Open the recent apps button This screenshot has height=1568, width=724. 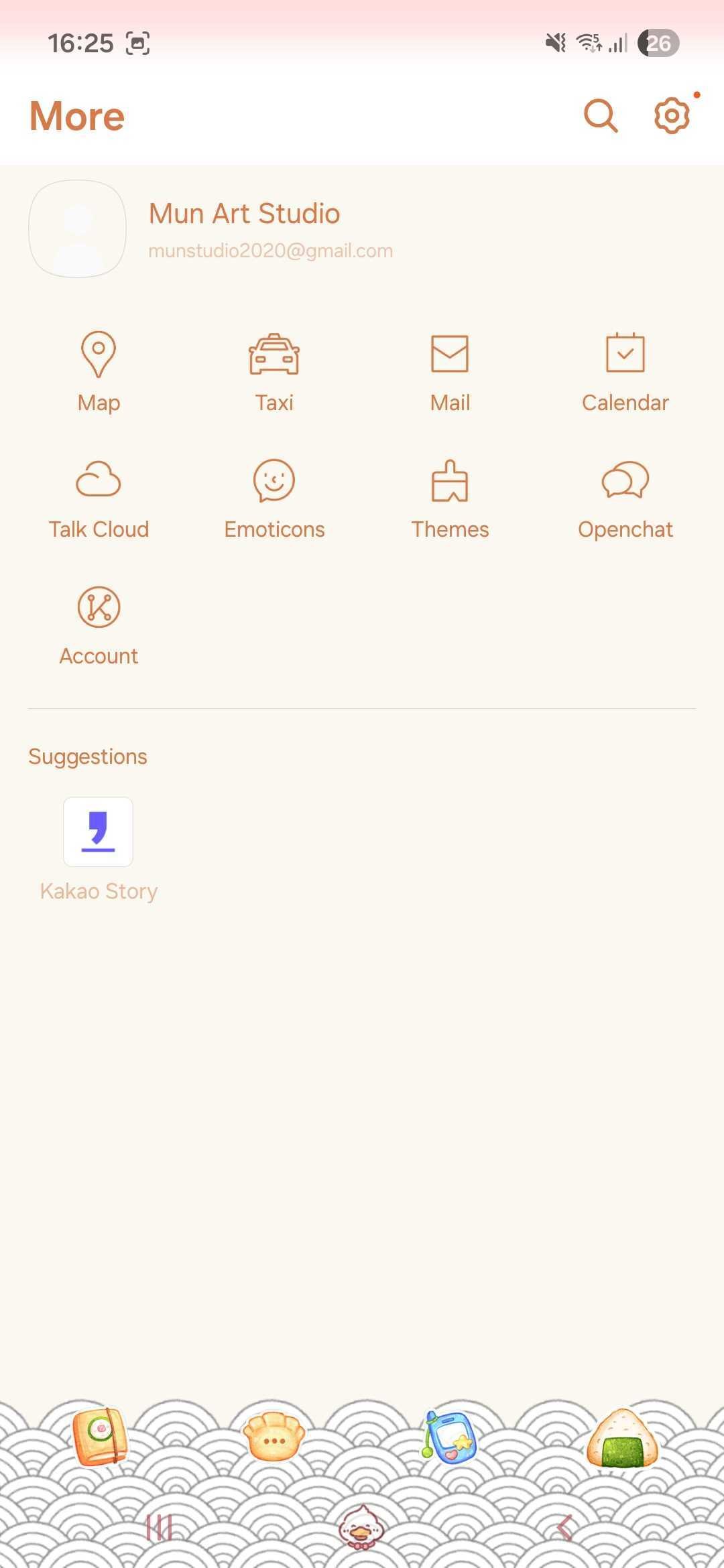click(x=159, y=1528)
